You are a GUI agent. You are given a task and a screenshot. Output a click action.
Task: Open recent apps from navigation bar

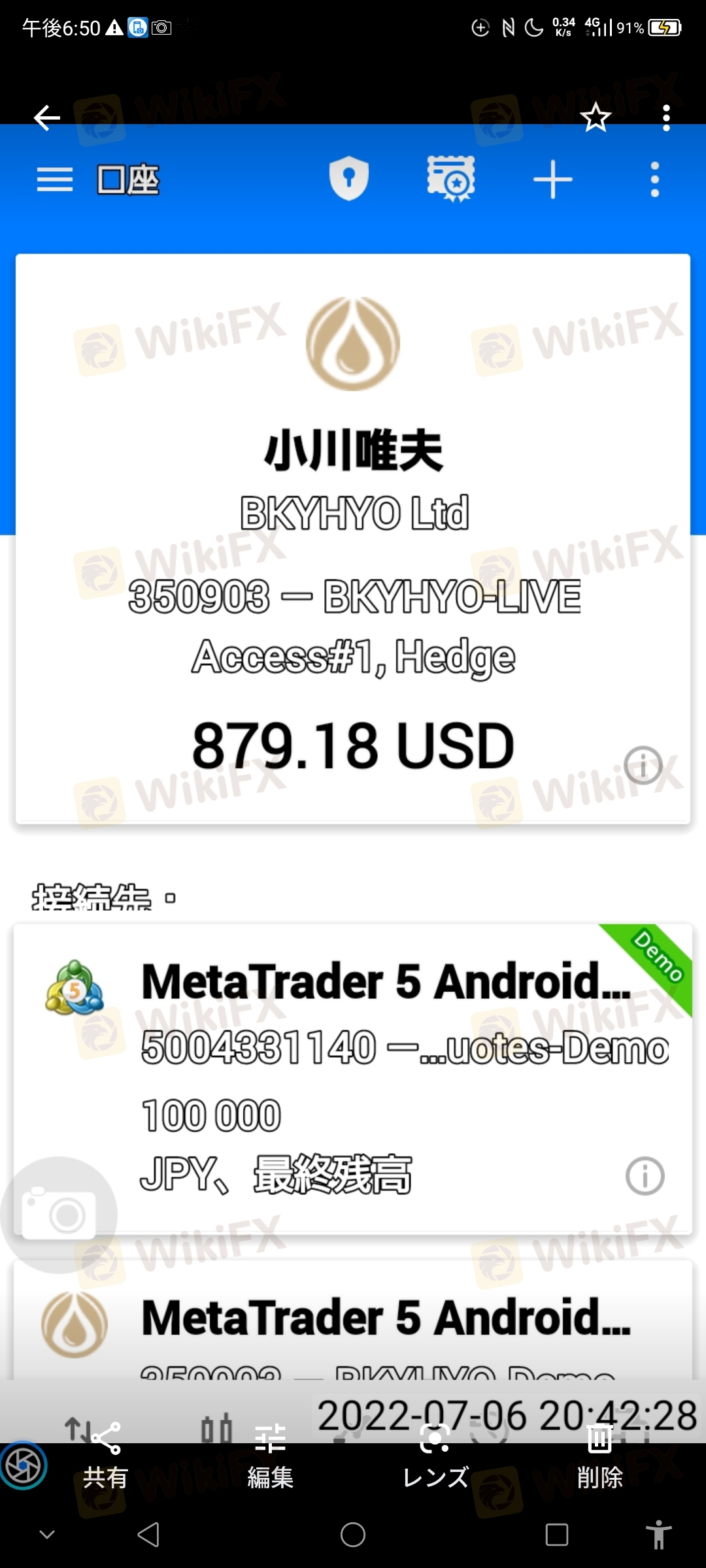tap(557, 1535)
